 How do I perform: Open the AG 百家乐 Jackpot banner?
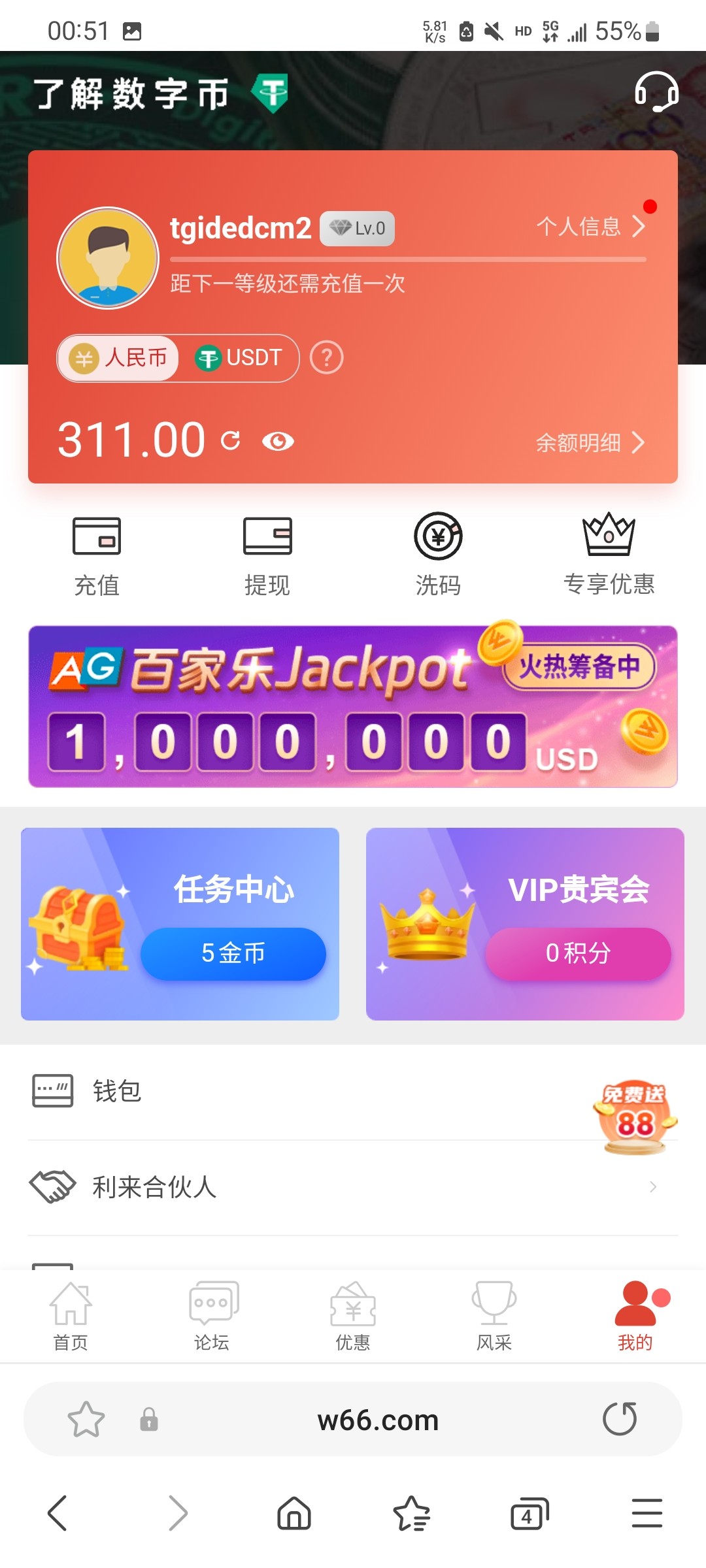[x=353, y=707]
